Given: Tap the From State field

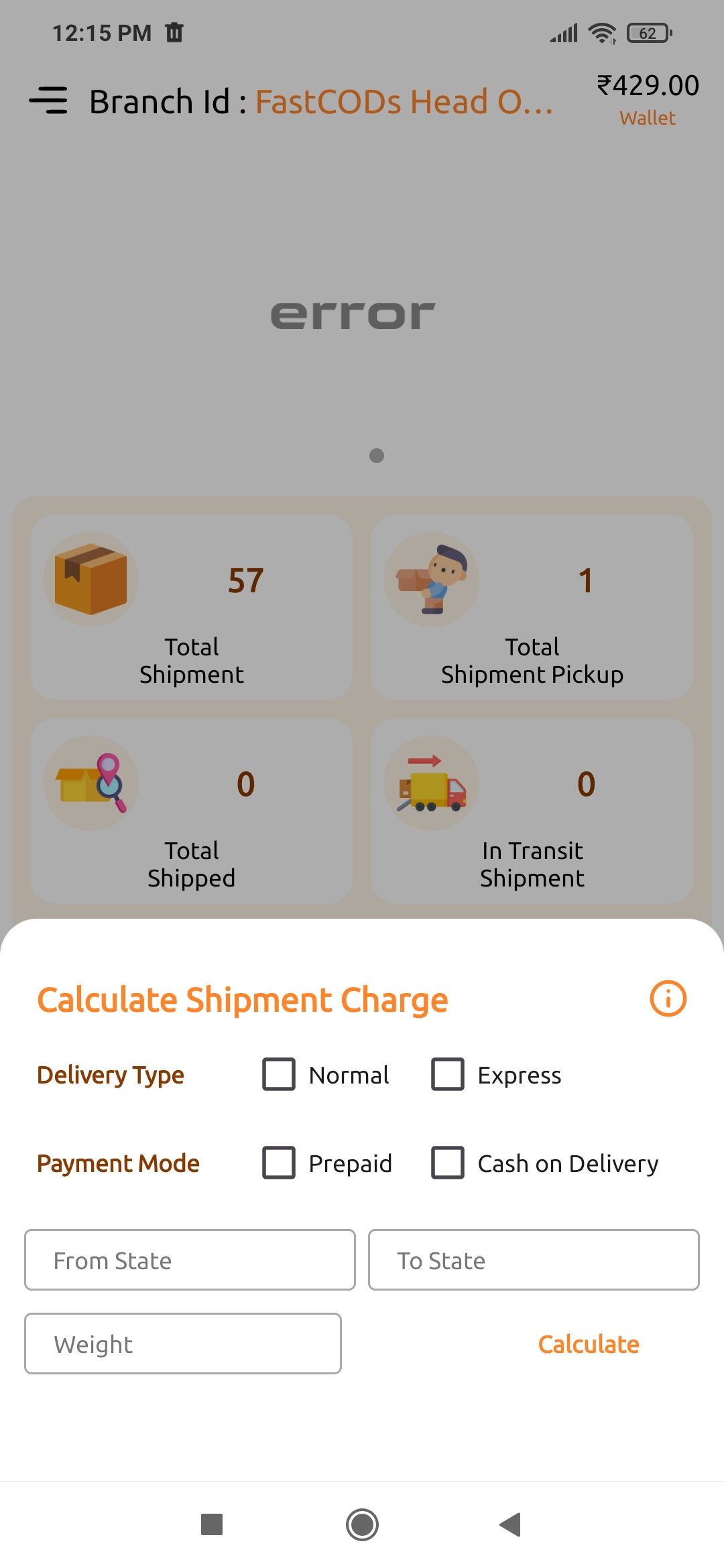Looking at the screenshot, I should click(x=190, y=1260).
